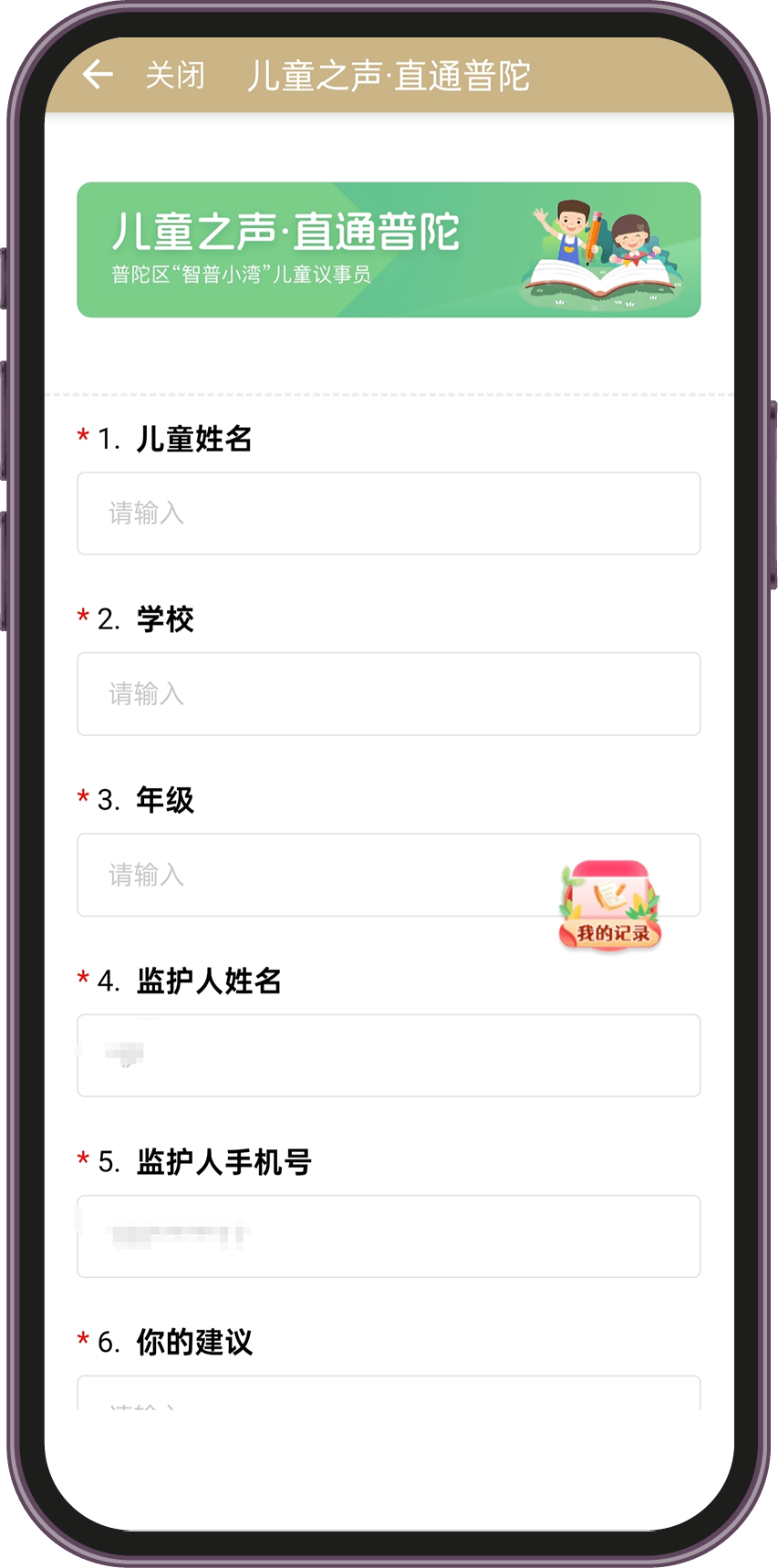Focus the 儿童姓名 input field
This screenshot has width=778, height=1568.
pyautogui.click(x=389, y=514)
